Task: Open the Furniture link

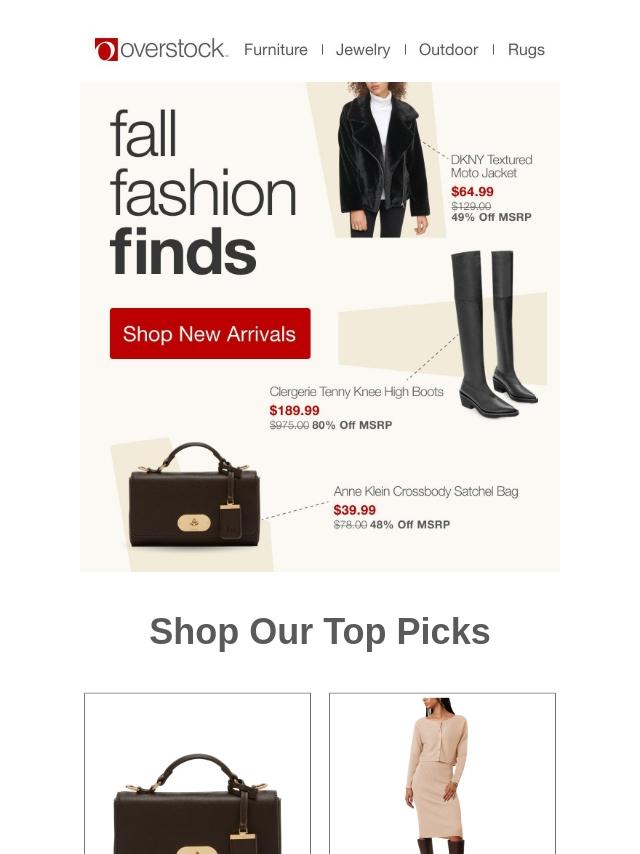Action: pyautogui.click(x=275, y=49)
